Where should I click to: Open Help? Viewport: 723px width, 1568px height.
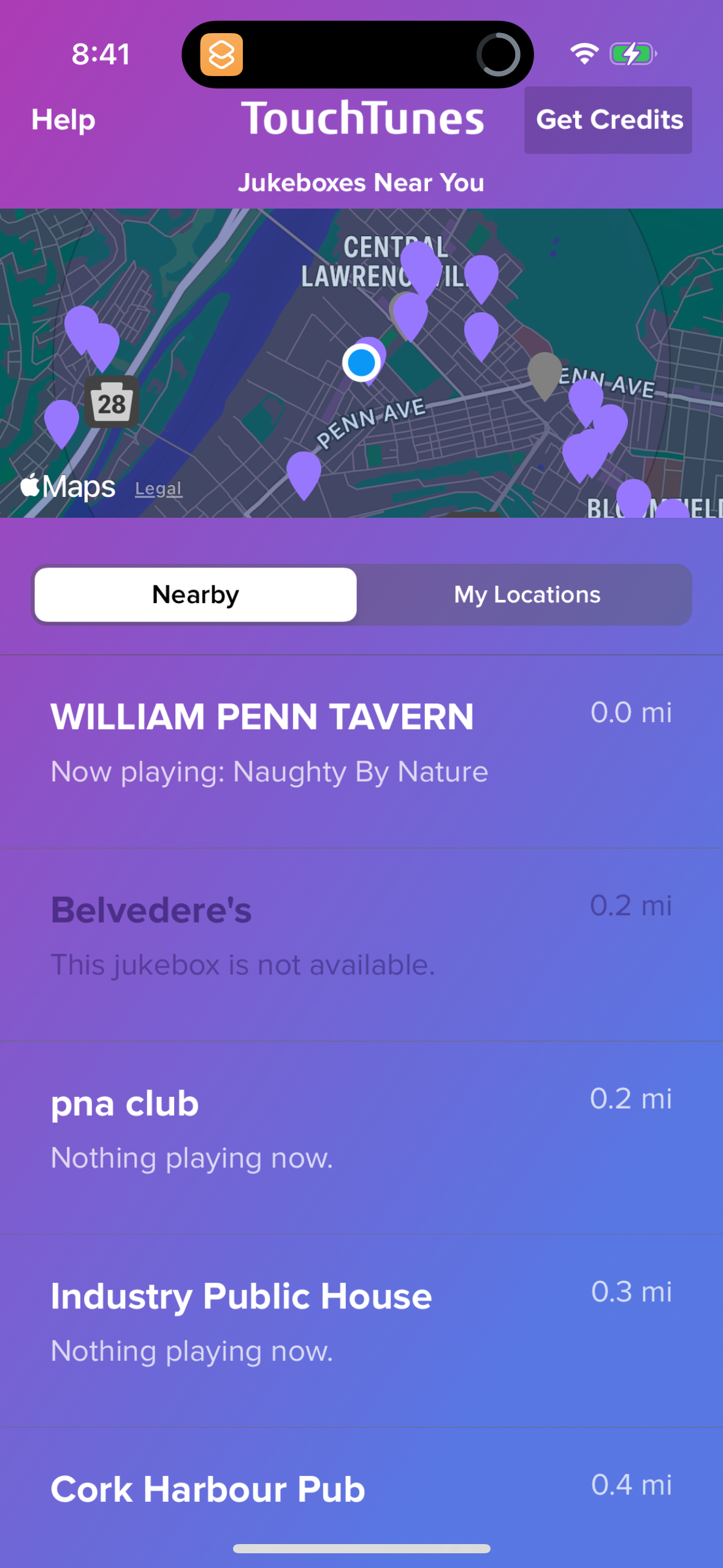(63, 120)
